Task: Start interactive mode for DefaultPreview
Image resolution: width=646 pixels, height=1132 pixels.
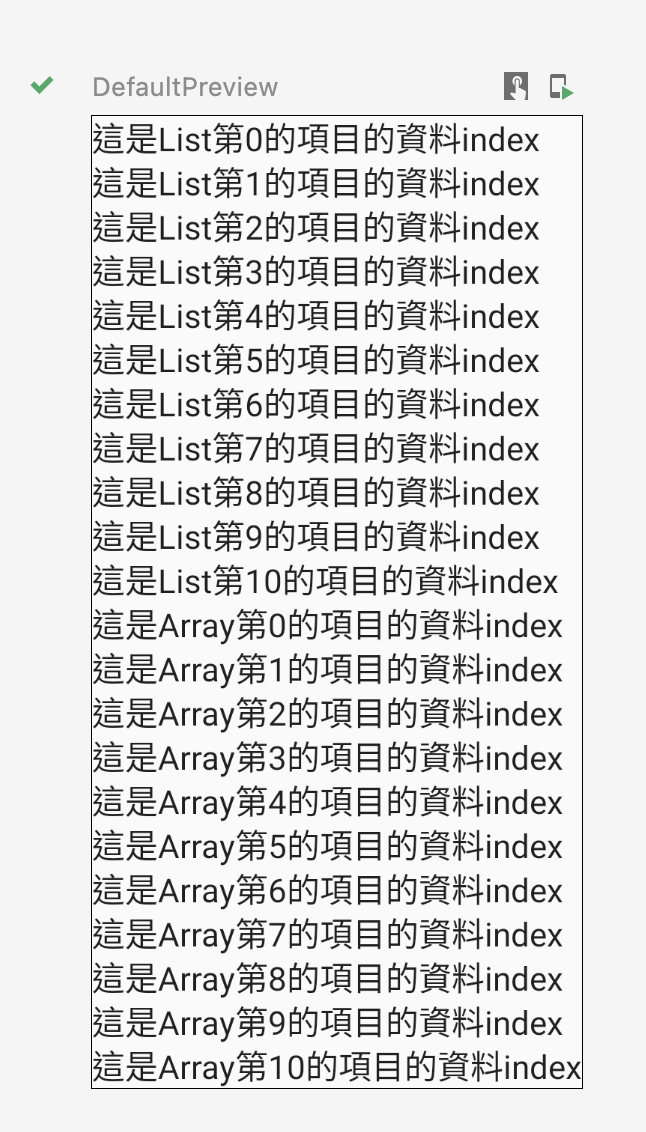Action: (515, 87)
